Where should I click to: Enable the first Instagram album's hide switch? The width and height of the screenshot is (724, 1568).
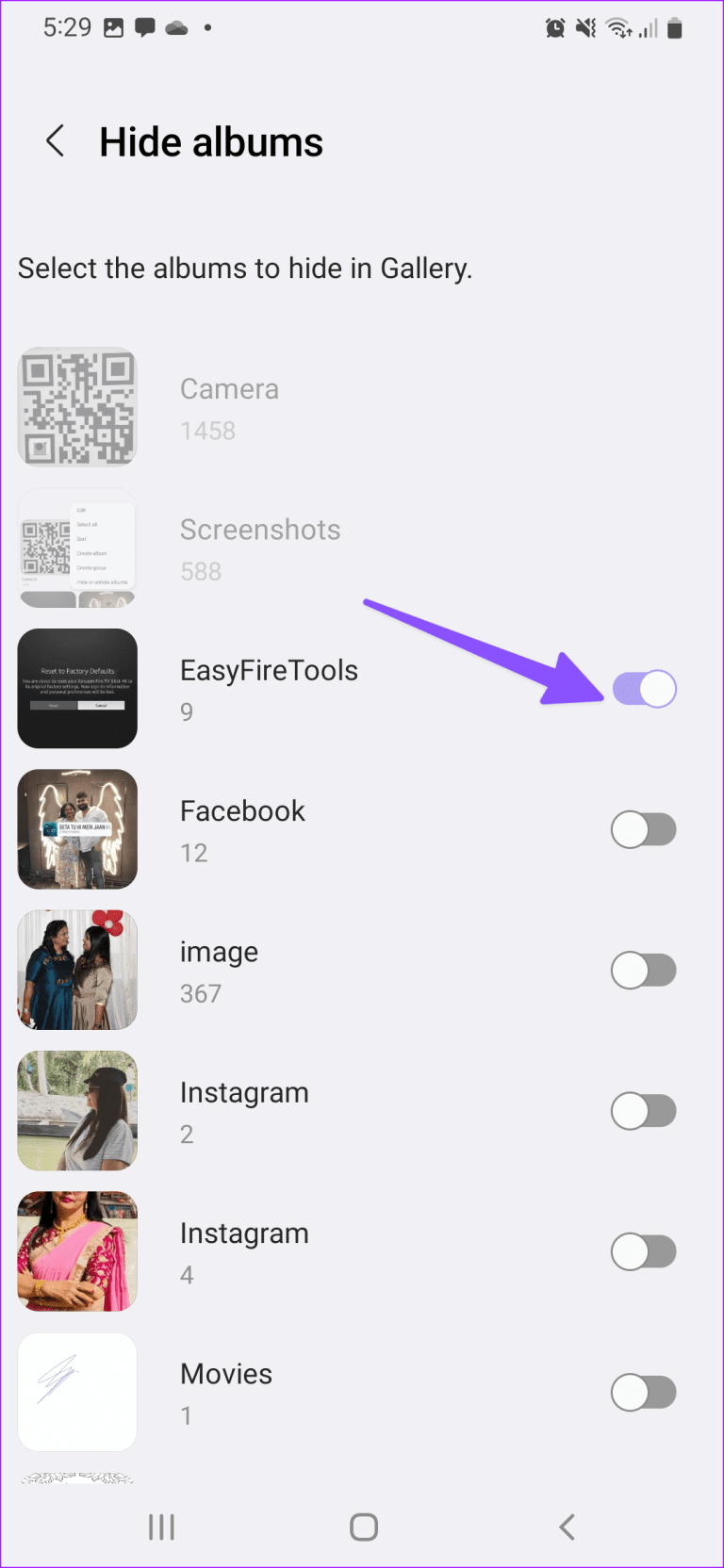coord(644,1110)
